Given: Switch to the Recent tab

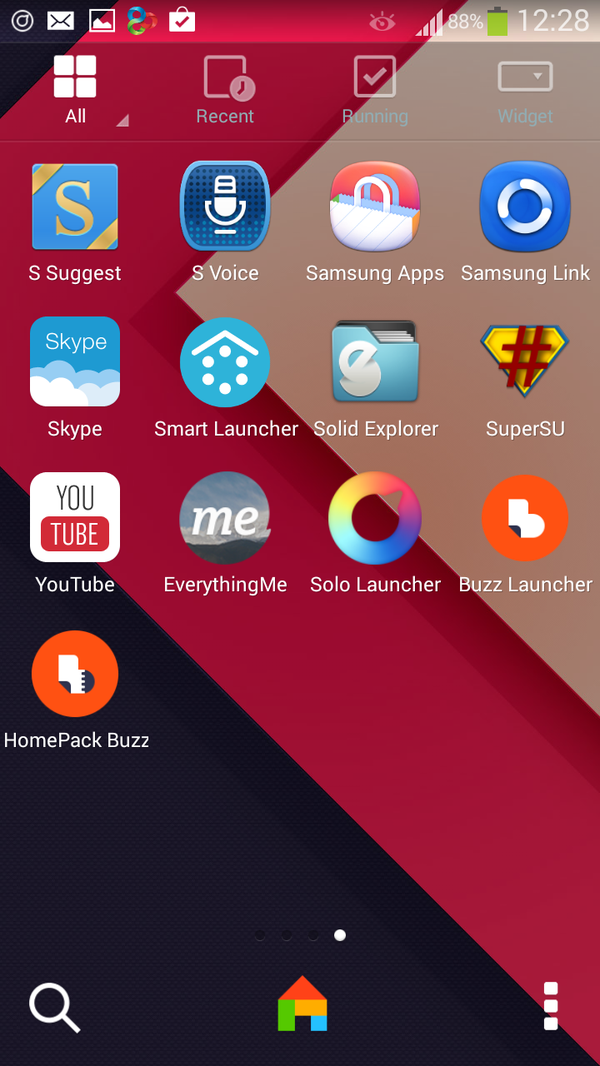Looking at the screenshot, I should pyautogui.click(x=225, y=89).
